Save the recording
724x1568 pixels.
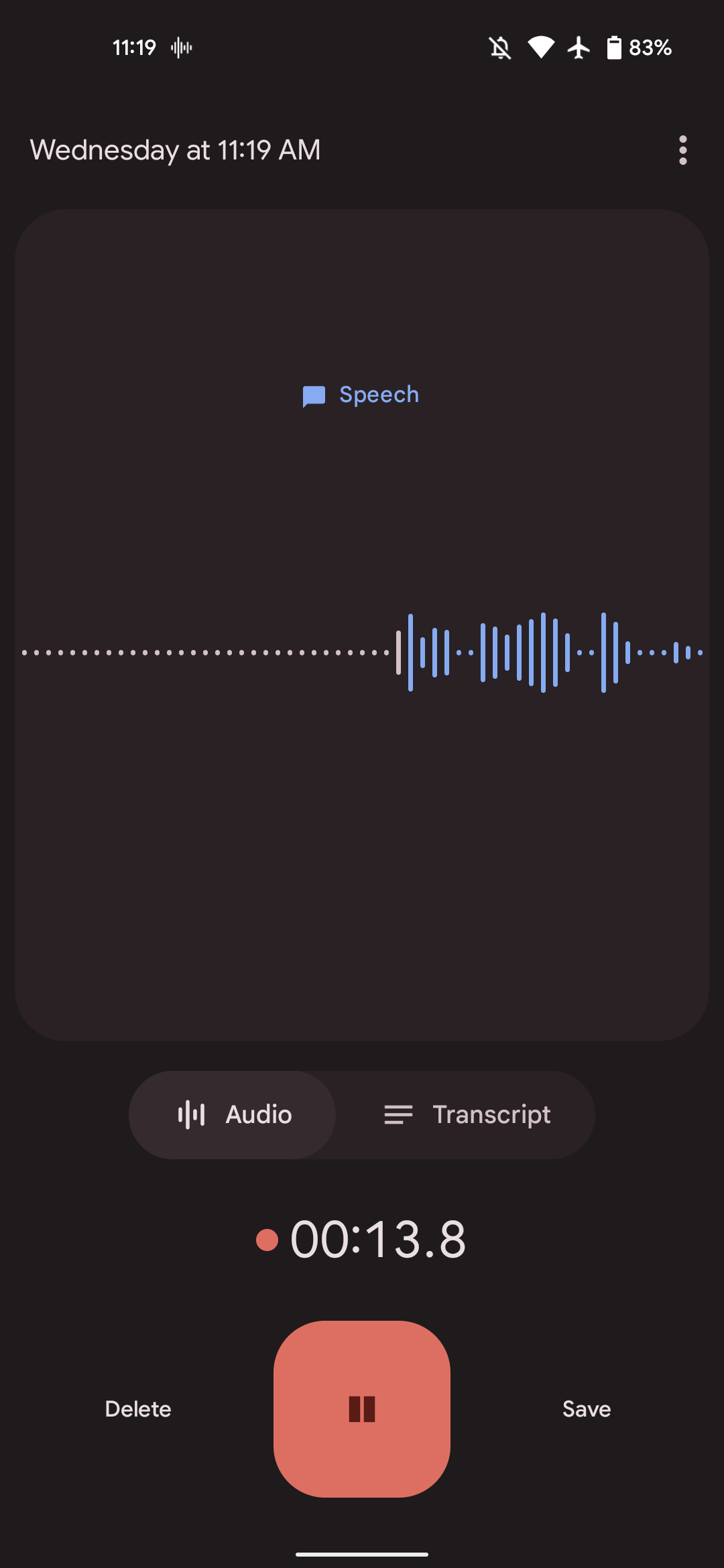(587, 1409)
